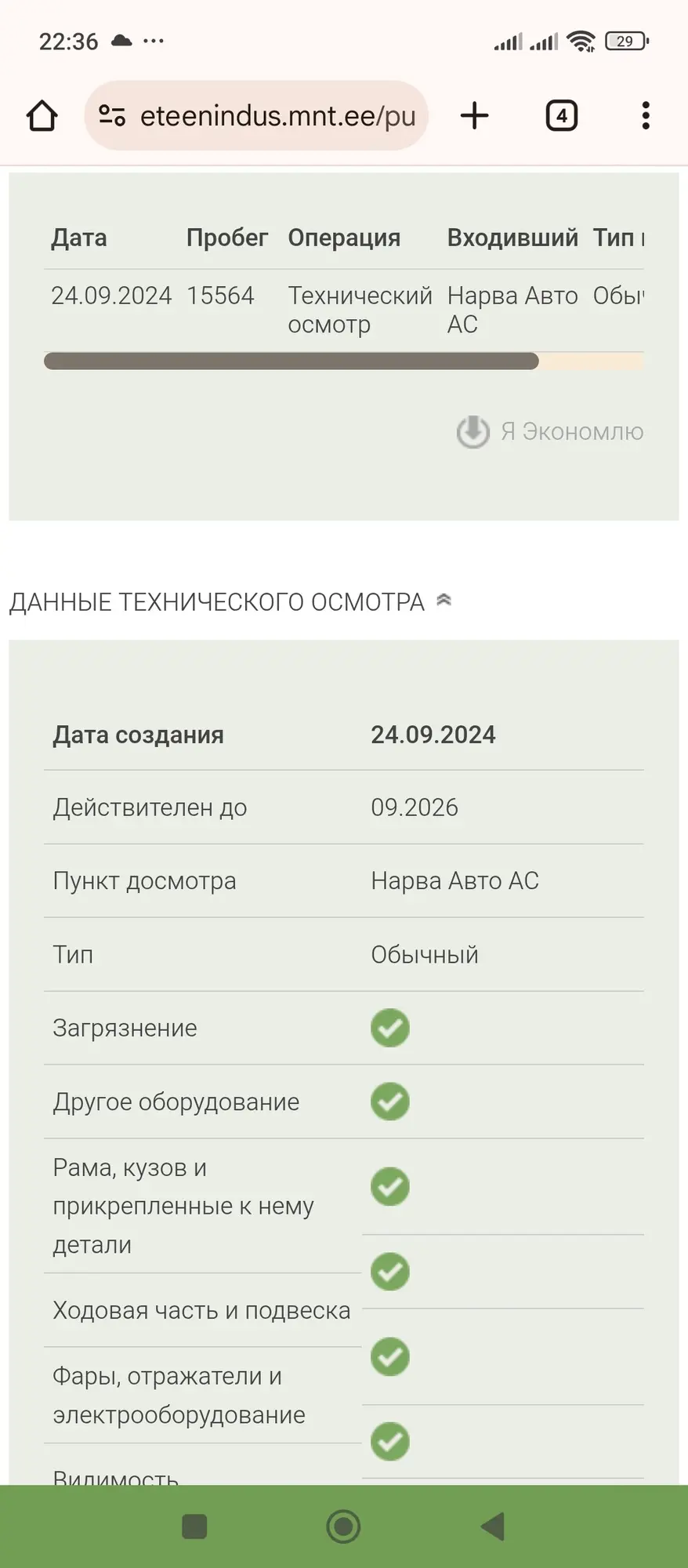Tap the system back button
Image resolution: width=688 pixels, height=1568 pixels.
pos(492,1526)
